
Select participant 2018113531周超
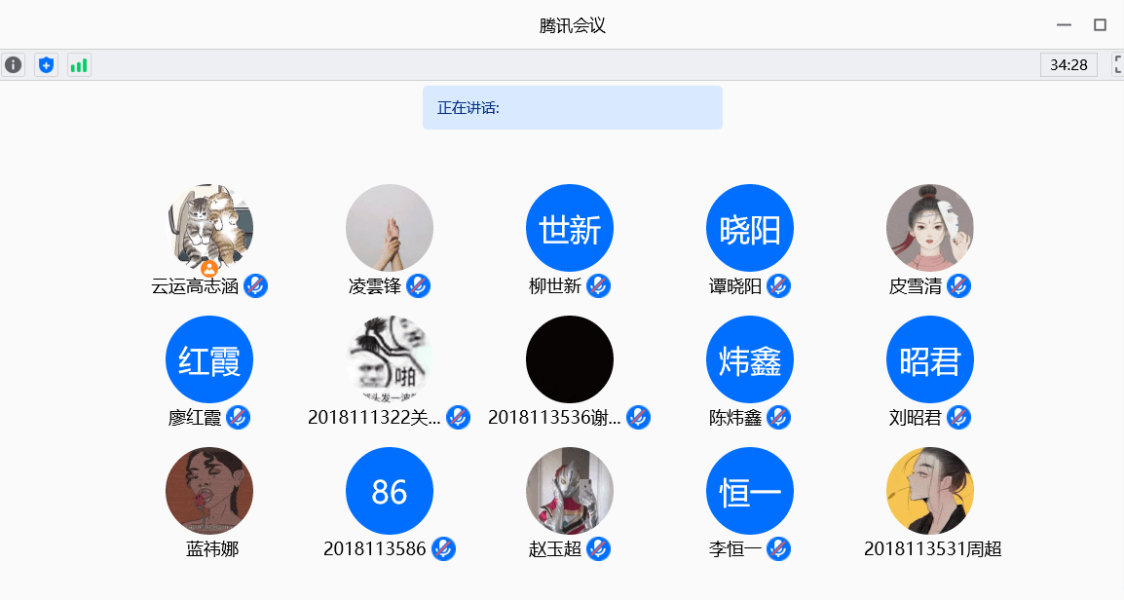click(x=929, y=490)
